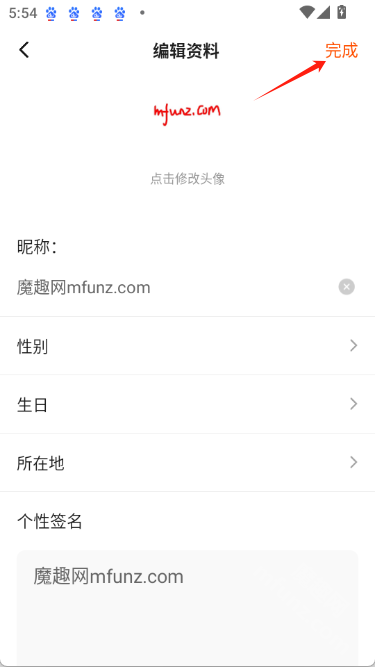The image size is (375, 667).
Task: Tap 点击修改头像 to change avatar
Action: tap(187, 179)
